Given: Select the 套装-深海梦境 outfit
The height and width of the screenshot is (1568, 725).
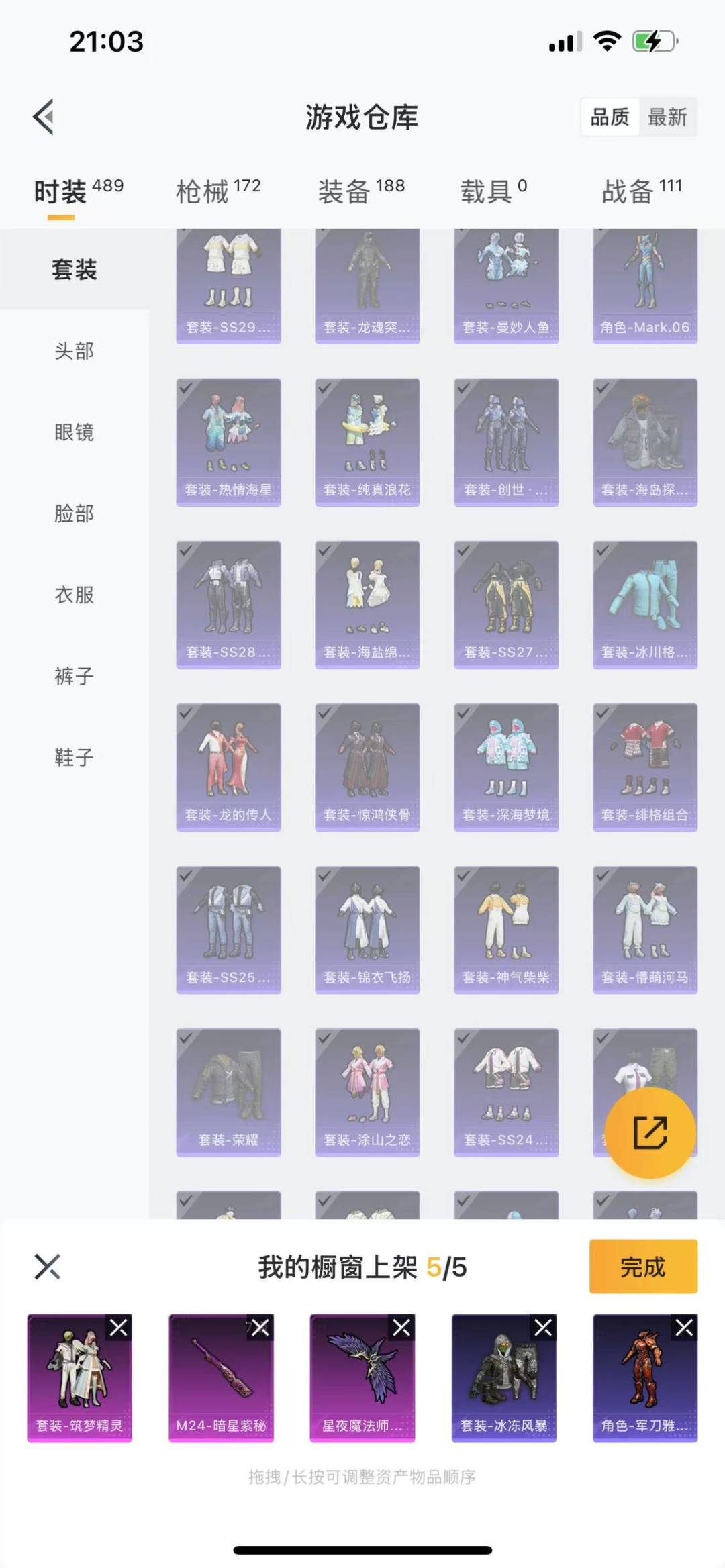Looking at the screenshot, I should (506, 767).
